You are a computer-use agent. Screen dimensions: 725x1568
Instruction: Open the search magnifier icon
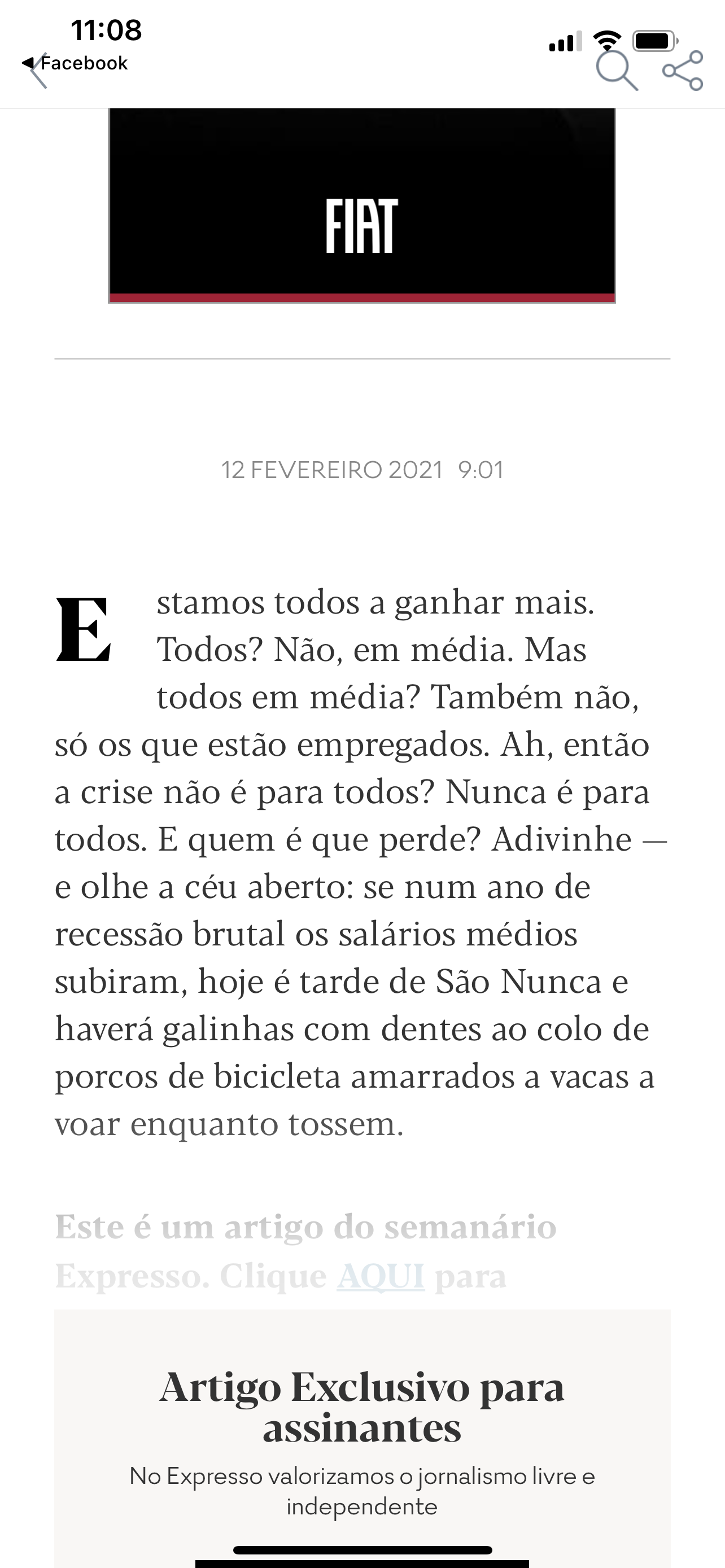coord(616,71)
